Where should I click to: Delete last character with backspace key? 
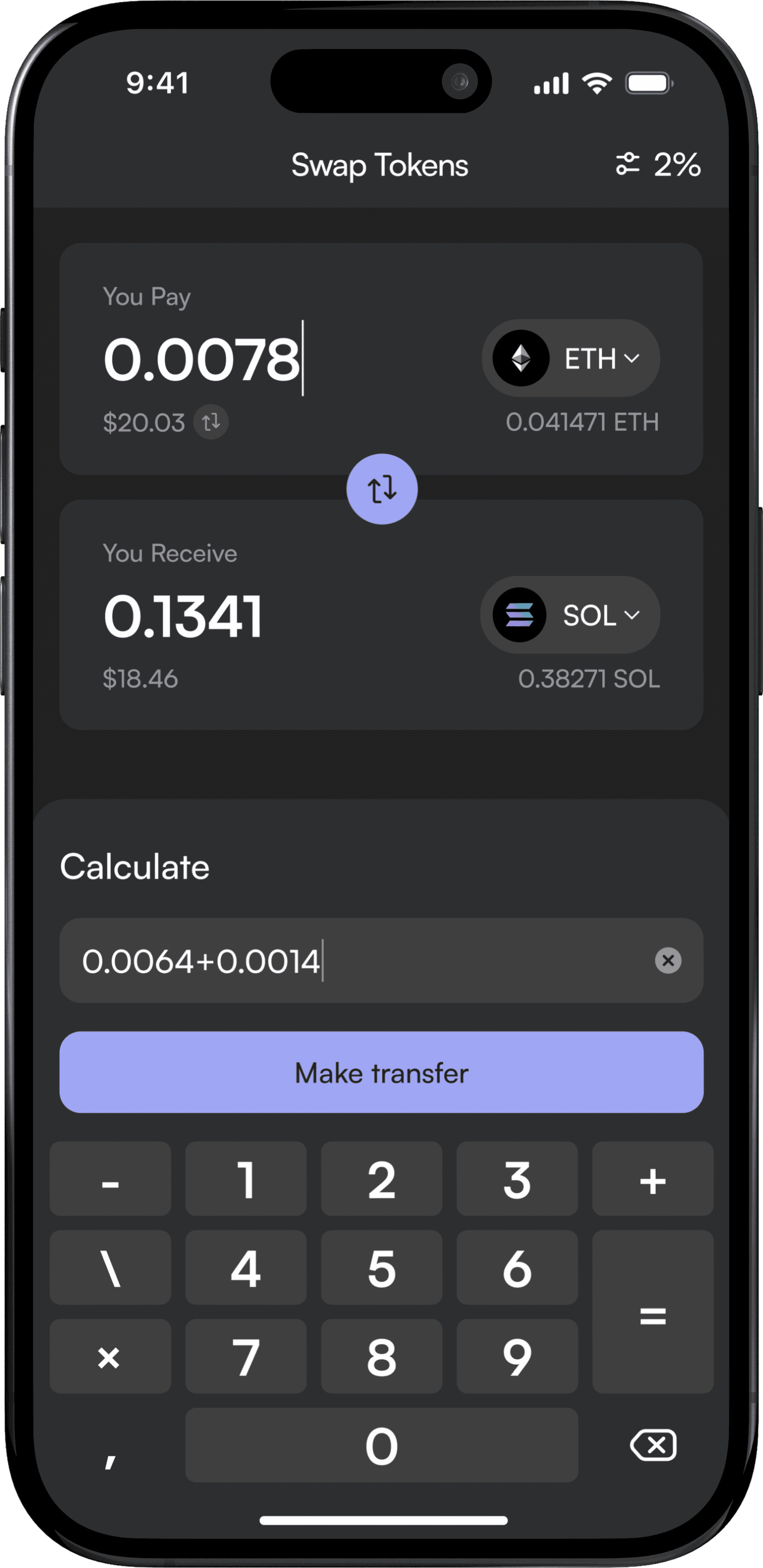(652, 1445)
